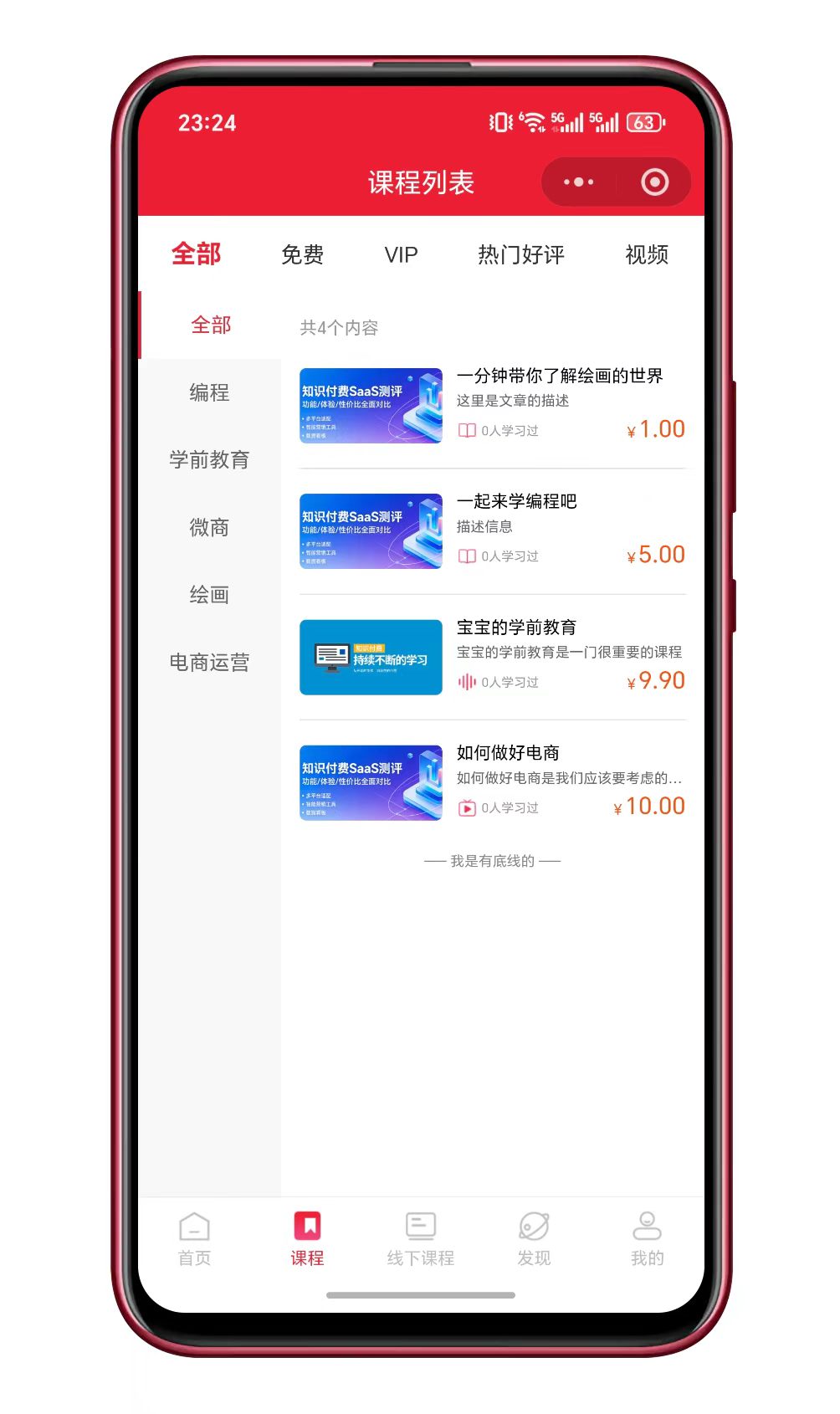Viewport: 840px width, 1414px height.
Task: Switch to the VIP tab
Action: click(x=401, y=254)
